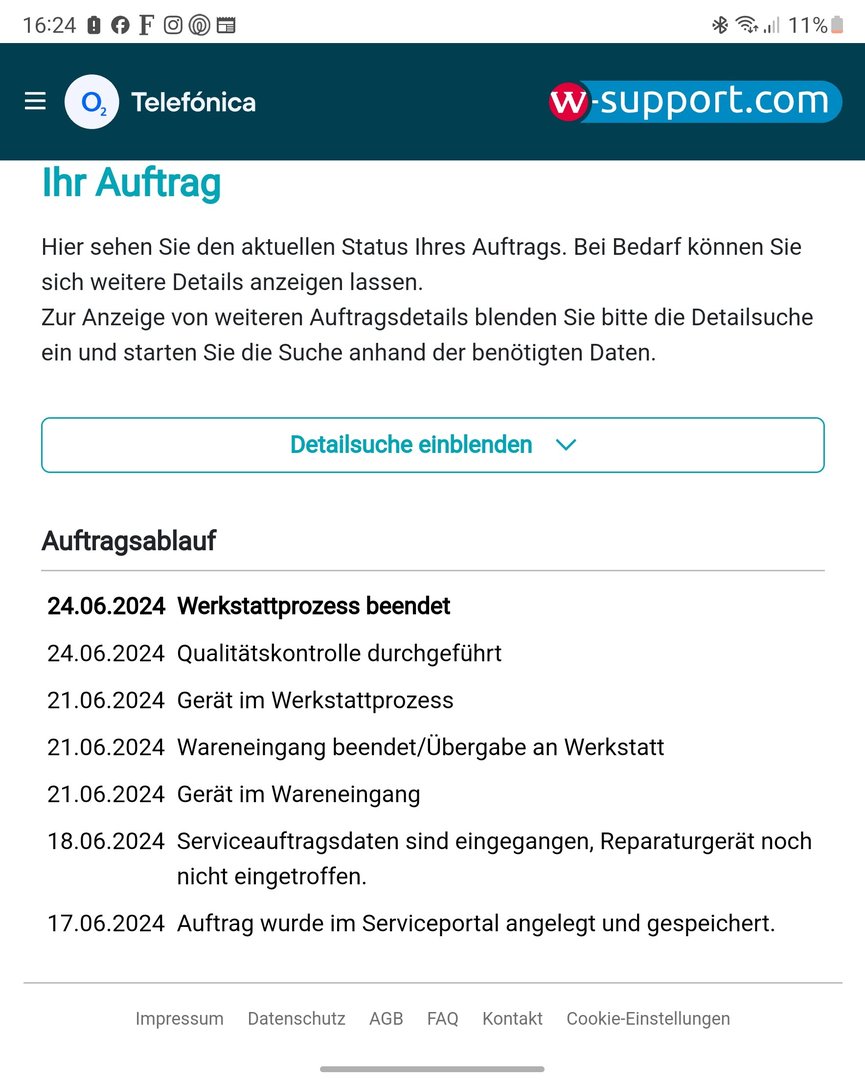865x1080 pixels.
Task: Open the hamburger menu
Action: coord(35,101)
